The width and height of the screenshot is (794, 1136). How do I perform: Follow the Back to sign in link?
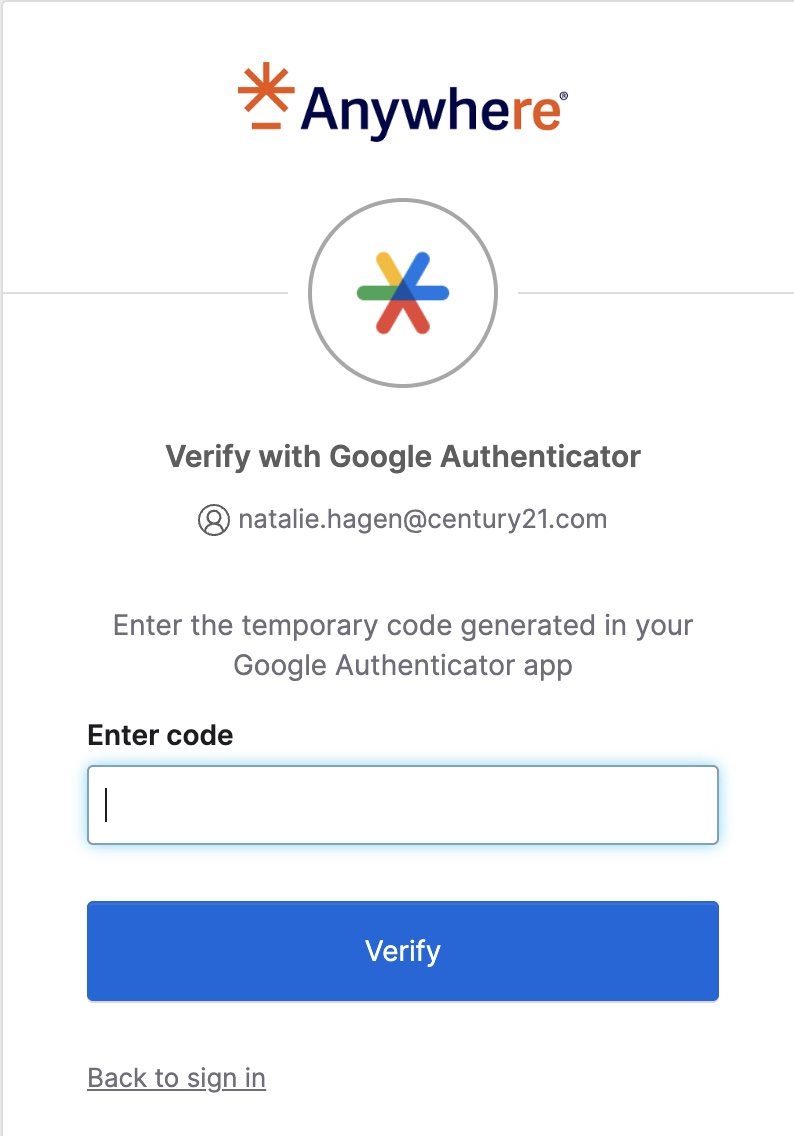click(x=177, y=1078)
